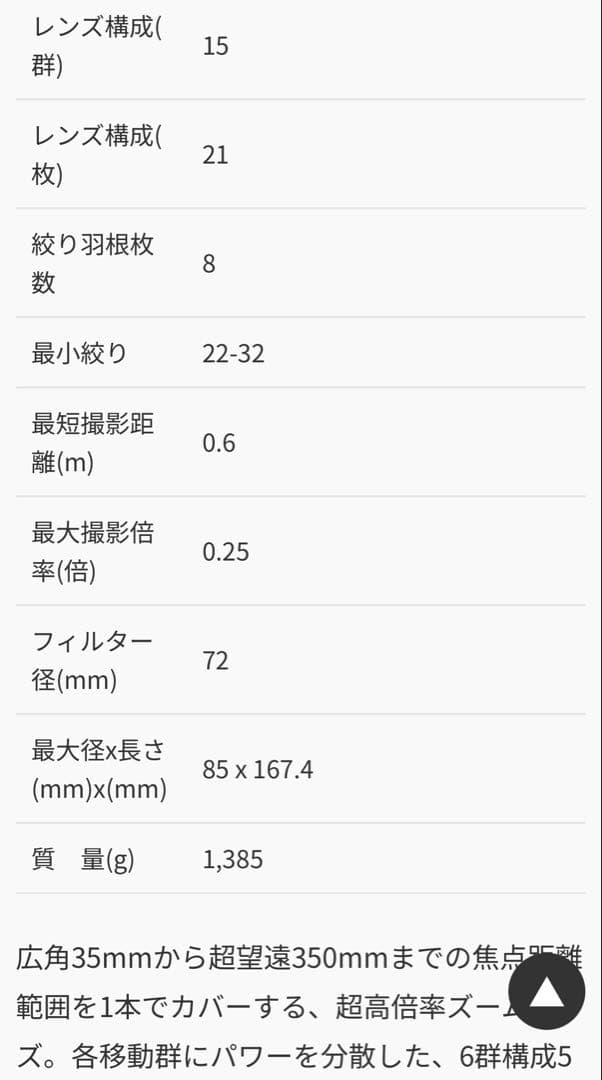Image resolution: width=602 pixels, height=1080 pixels.
Task: Tap the scroll-to-top arrow button
Action: [x=546, y=991]
